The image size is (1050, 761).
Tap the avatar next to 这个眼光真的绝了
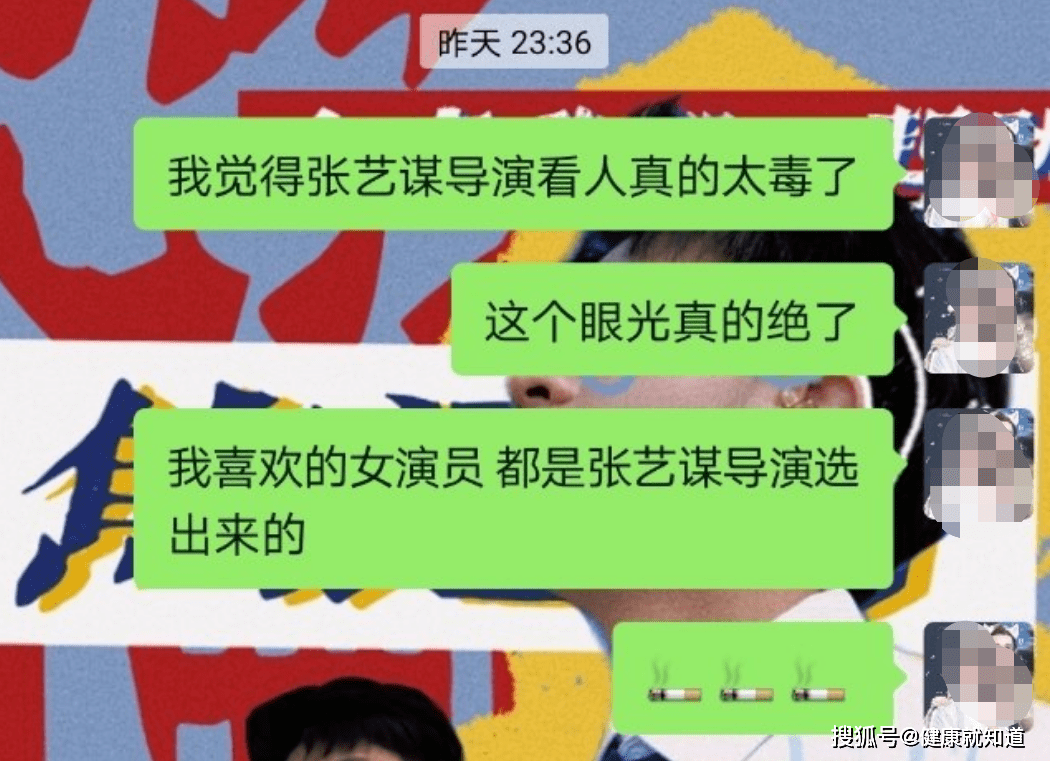[x=978, y=318]
